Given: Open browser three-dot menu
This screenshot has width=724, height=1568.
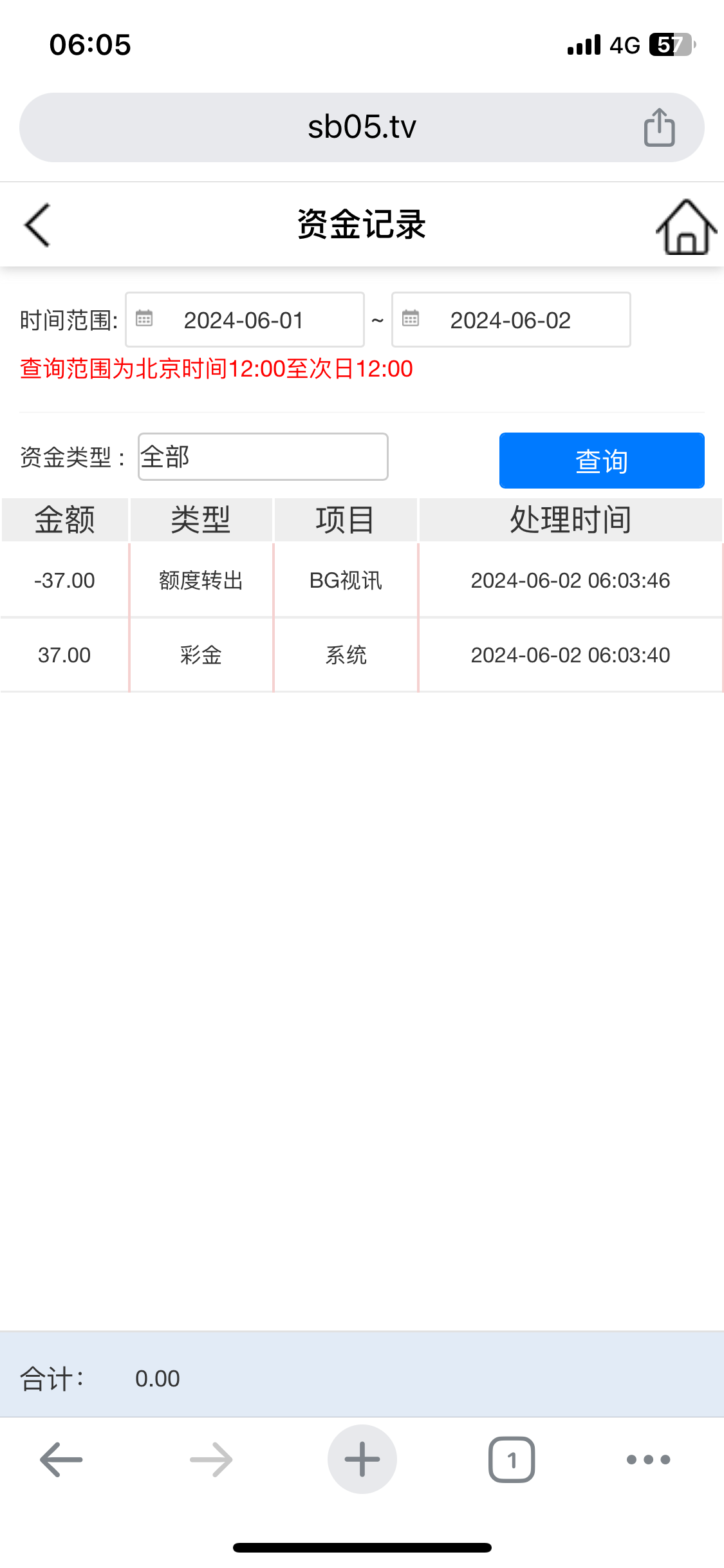Looking at the screenshot, I should click(648, 1459).
